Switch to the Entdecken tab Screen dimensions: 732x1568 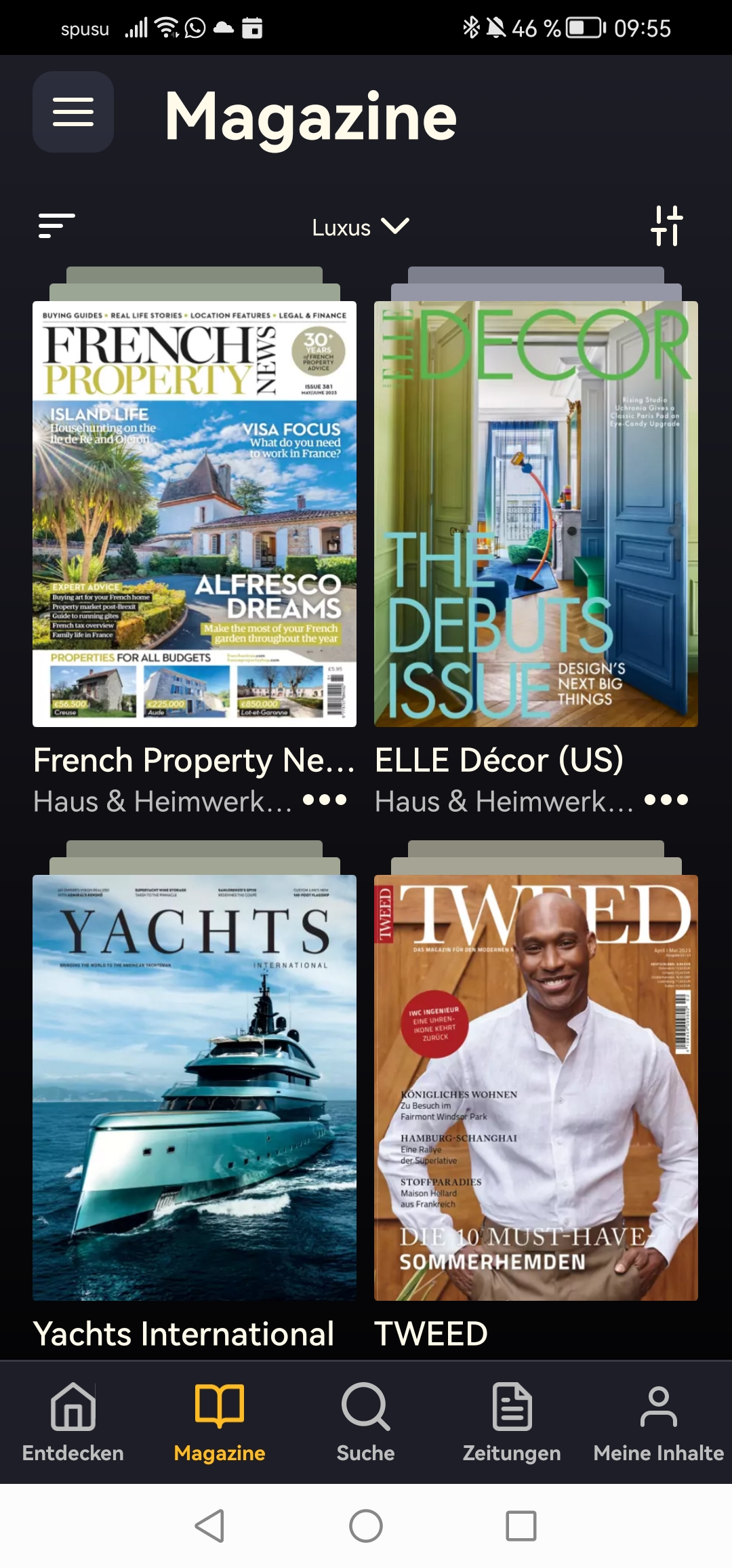coord(73,1423)
